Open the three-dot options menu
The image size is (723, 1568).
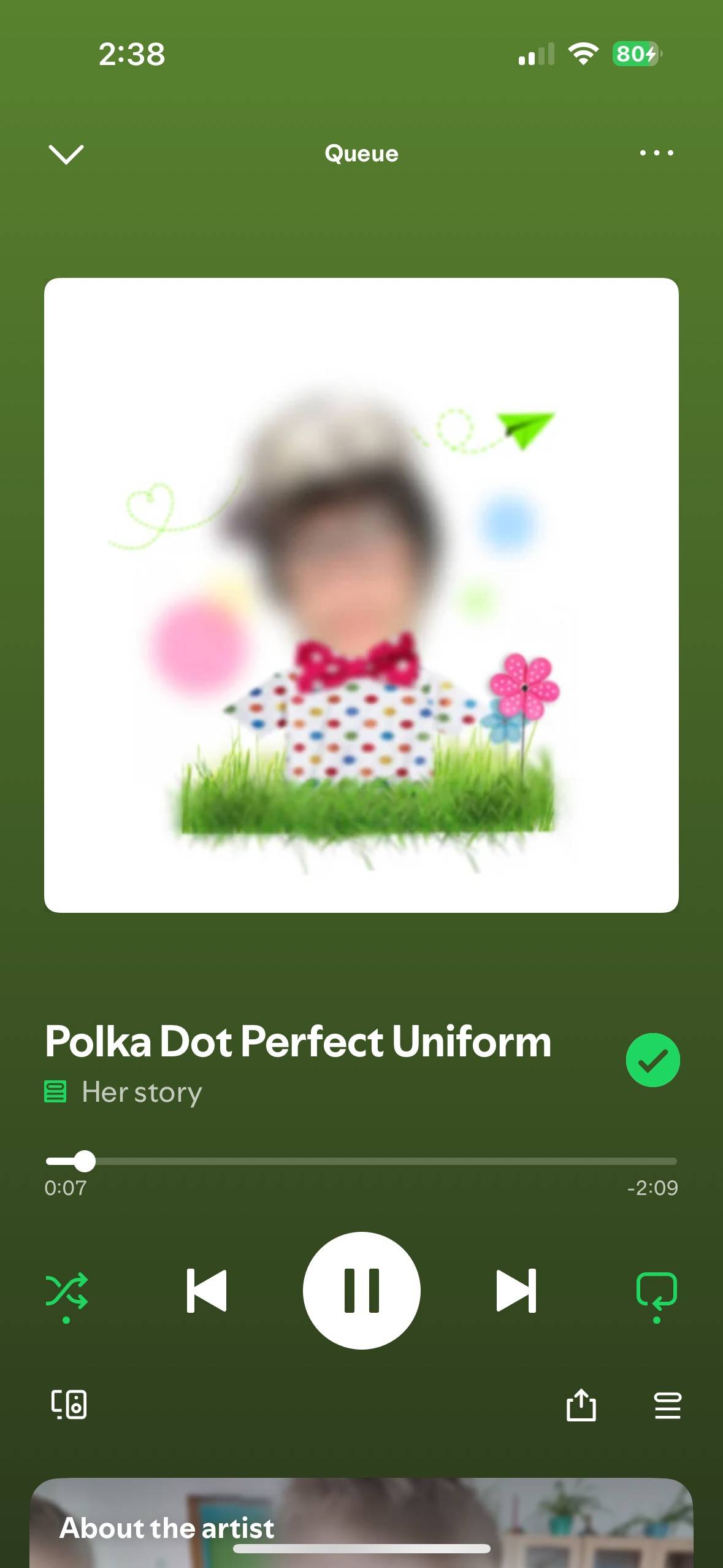(656, 153)
